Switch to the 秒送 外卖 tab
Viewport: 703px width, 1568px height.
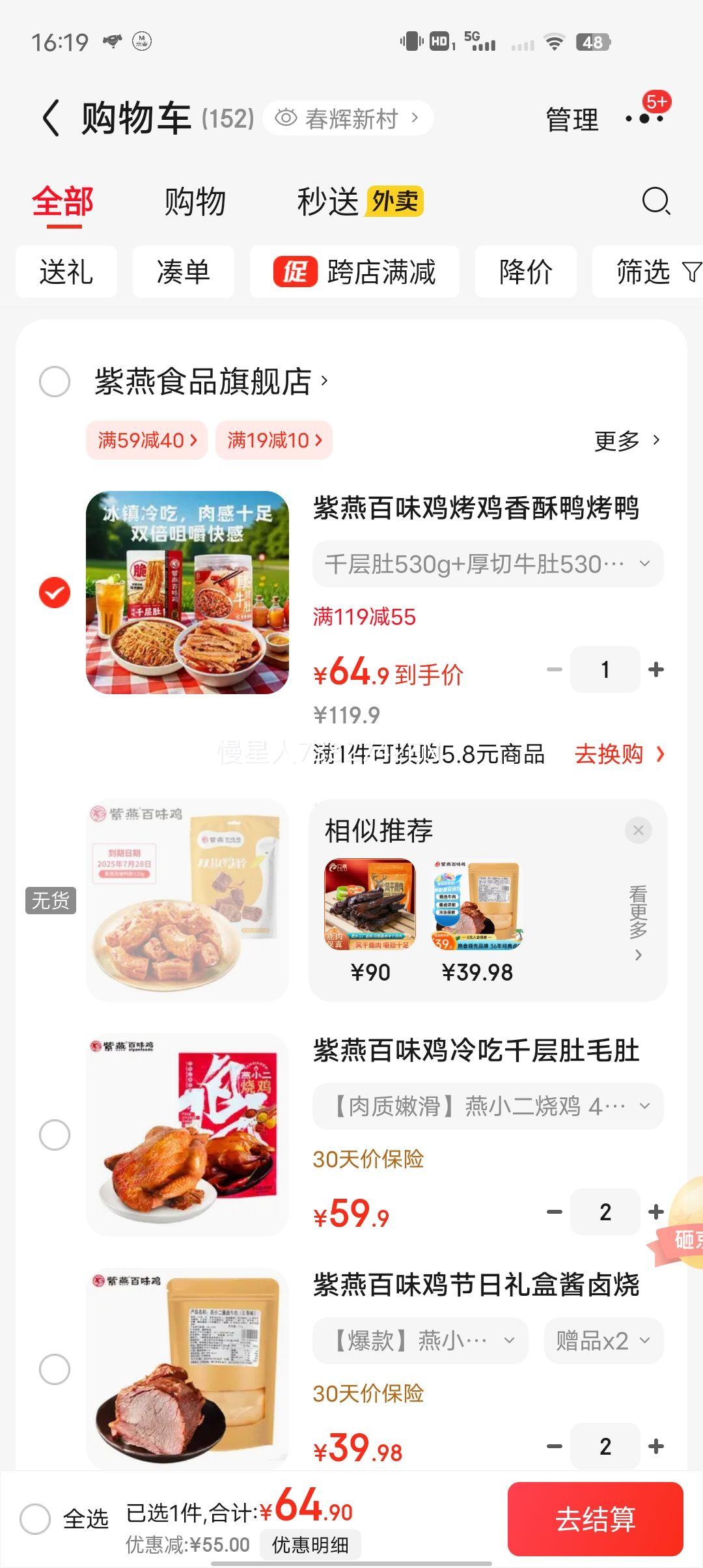pyautogui.click(x=359, y=201)
